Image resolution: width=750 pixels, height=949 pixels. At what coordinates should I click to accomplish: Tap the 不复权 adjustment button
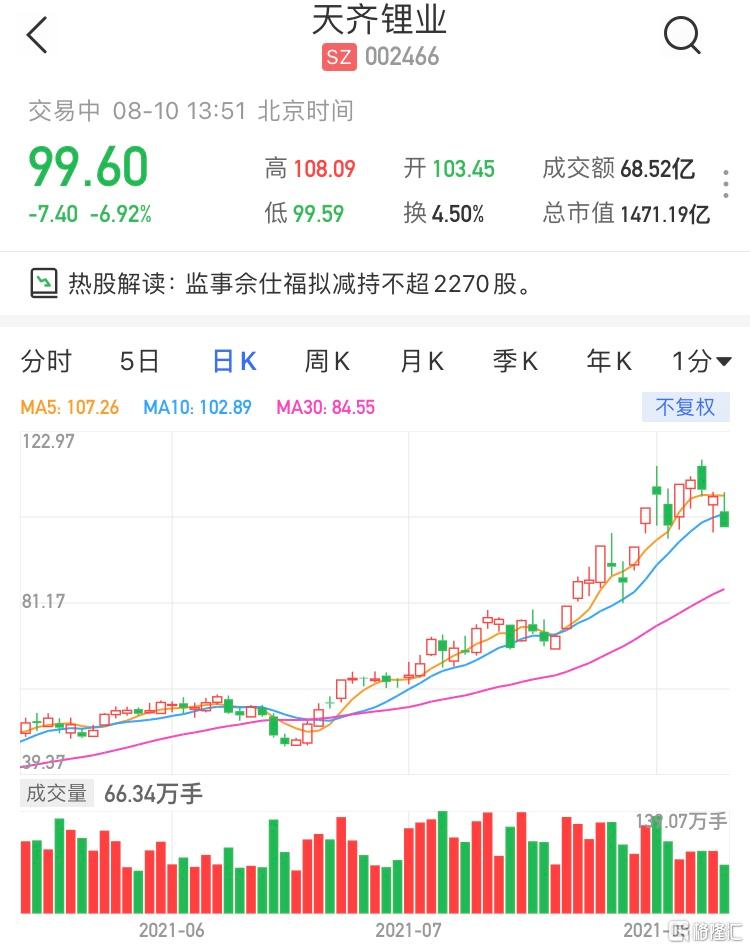click(685, 407)
